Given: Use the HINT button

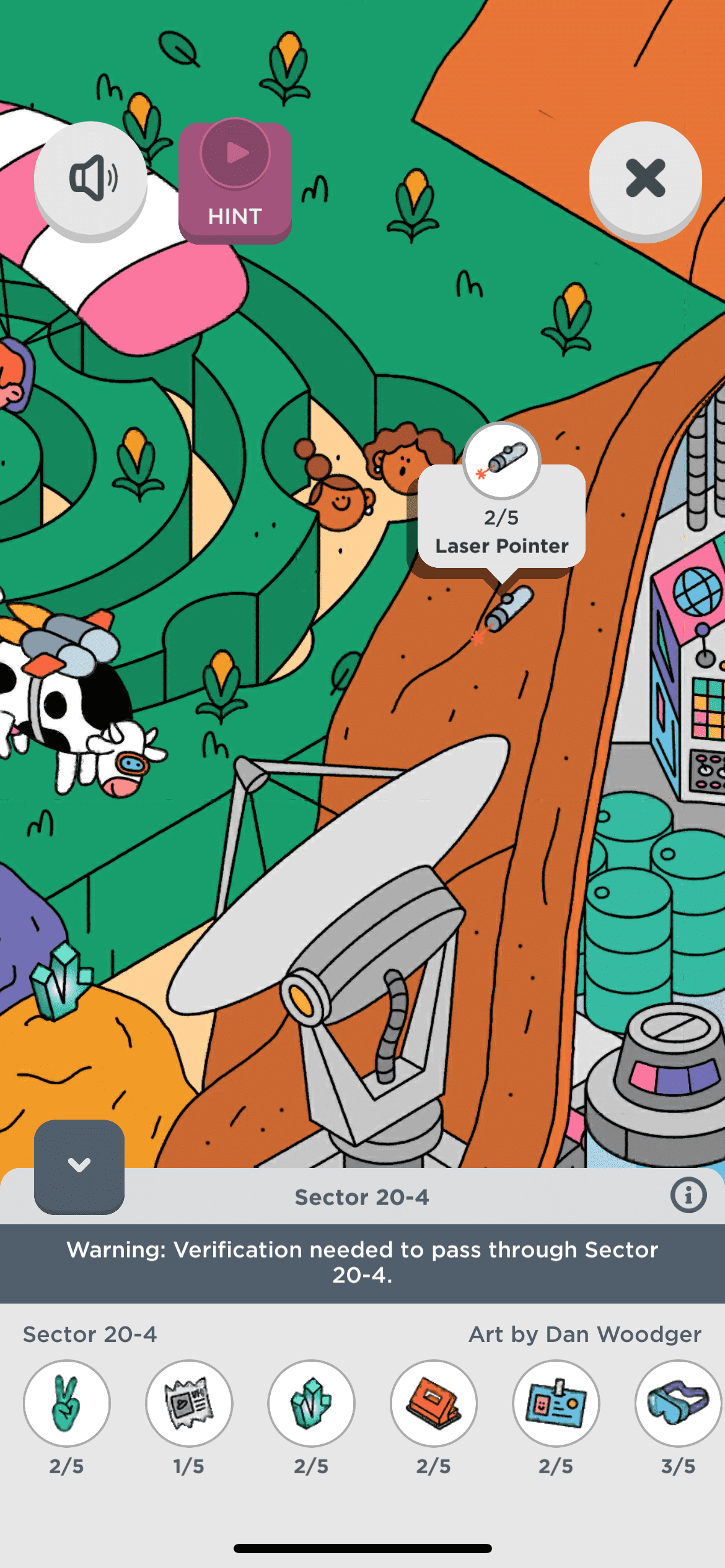Looking at the screenshot, I should click(235, 181).
